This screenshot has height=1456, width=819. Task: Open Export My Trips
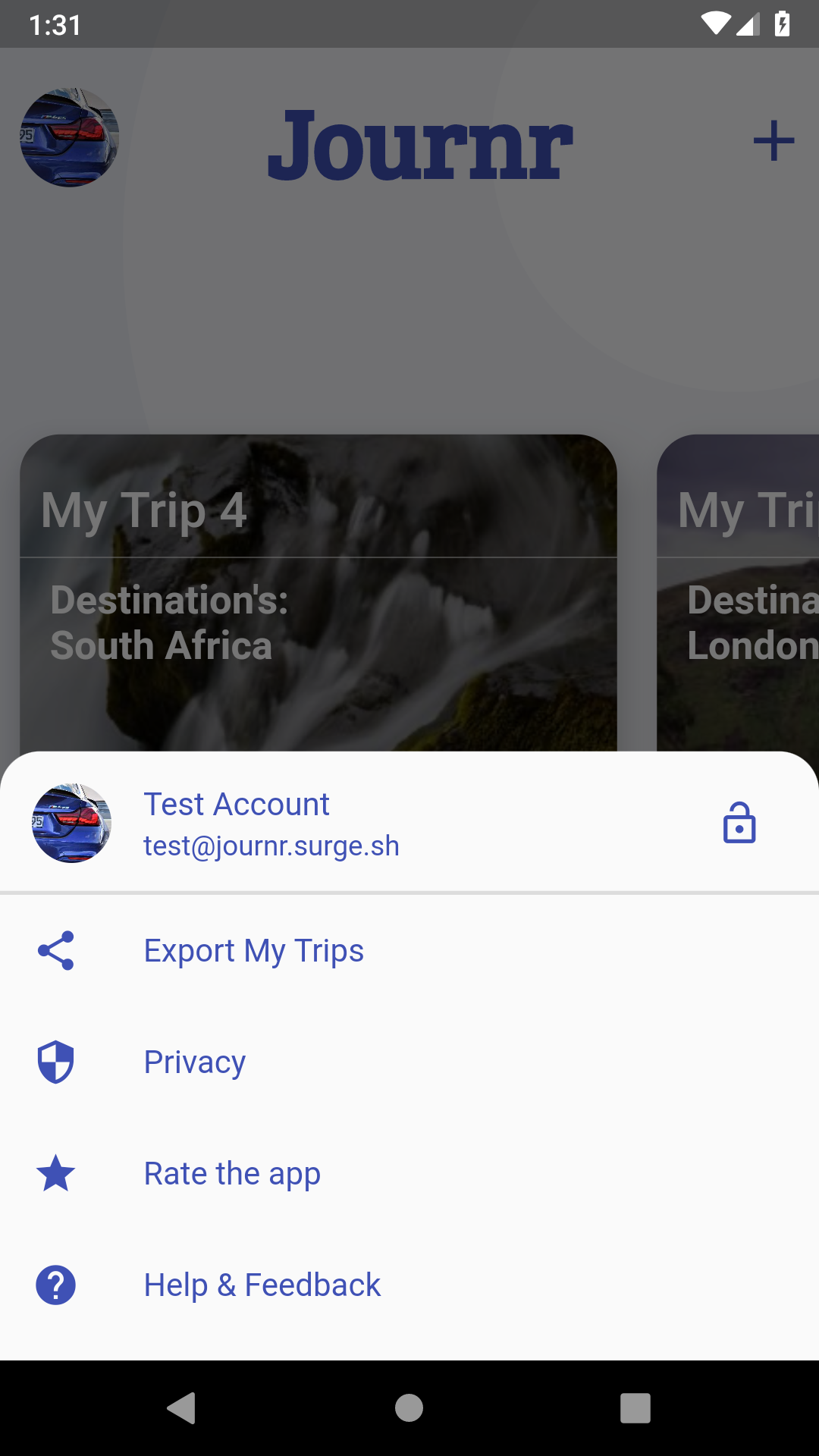253,951
